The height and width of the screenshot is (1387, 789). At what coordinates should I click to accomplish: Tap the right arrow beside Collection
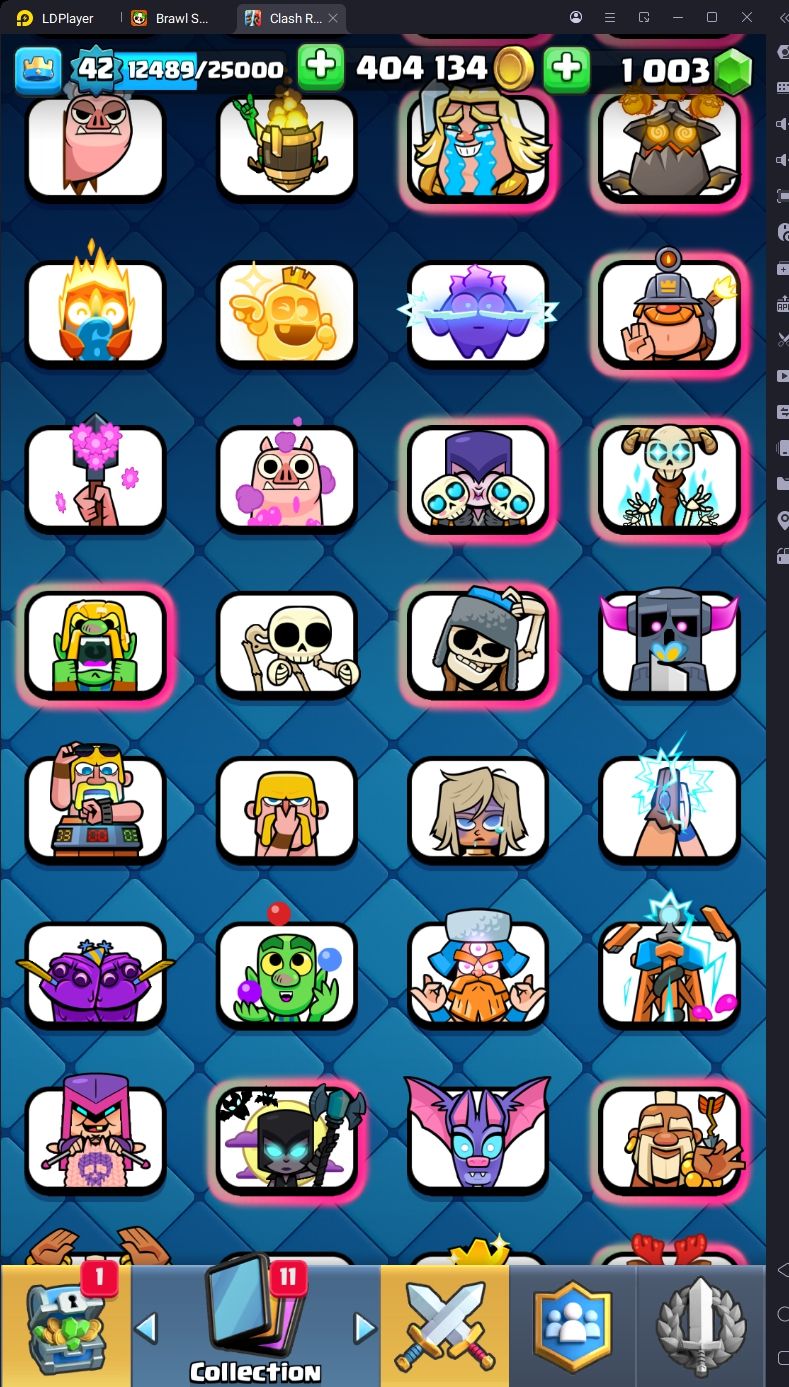365,1328
